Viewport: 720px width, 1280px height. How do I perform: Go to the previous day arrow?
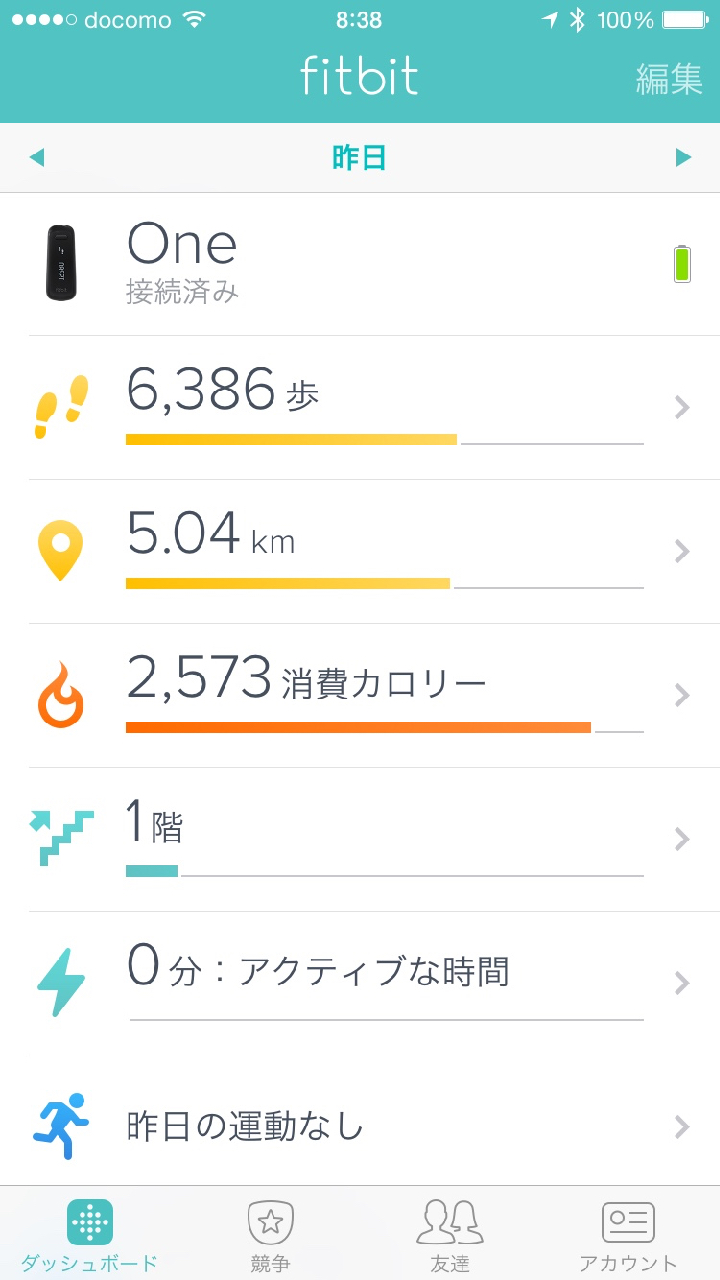coord(37,157)
